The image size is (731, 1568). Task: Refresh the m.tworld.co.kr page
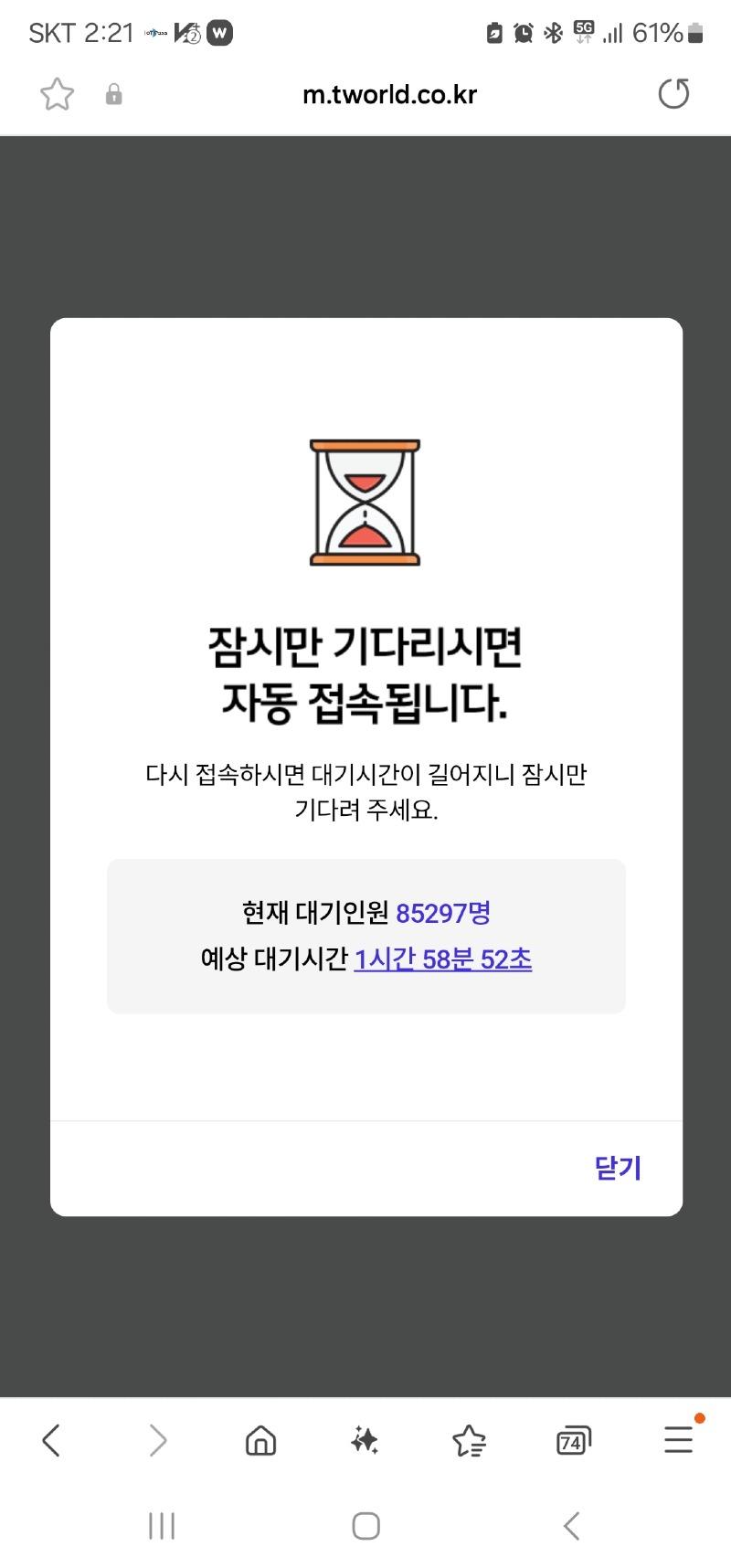click(673, 93)
